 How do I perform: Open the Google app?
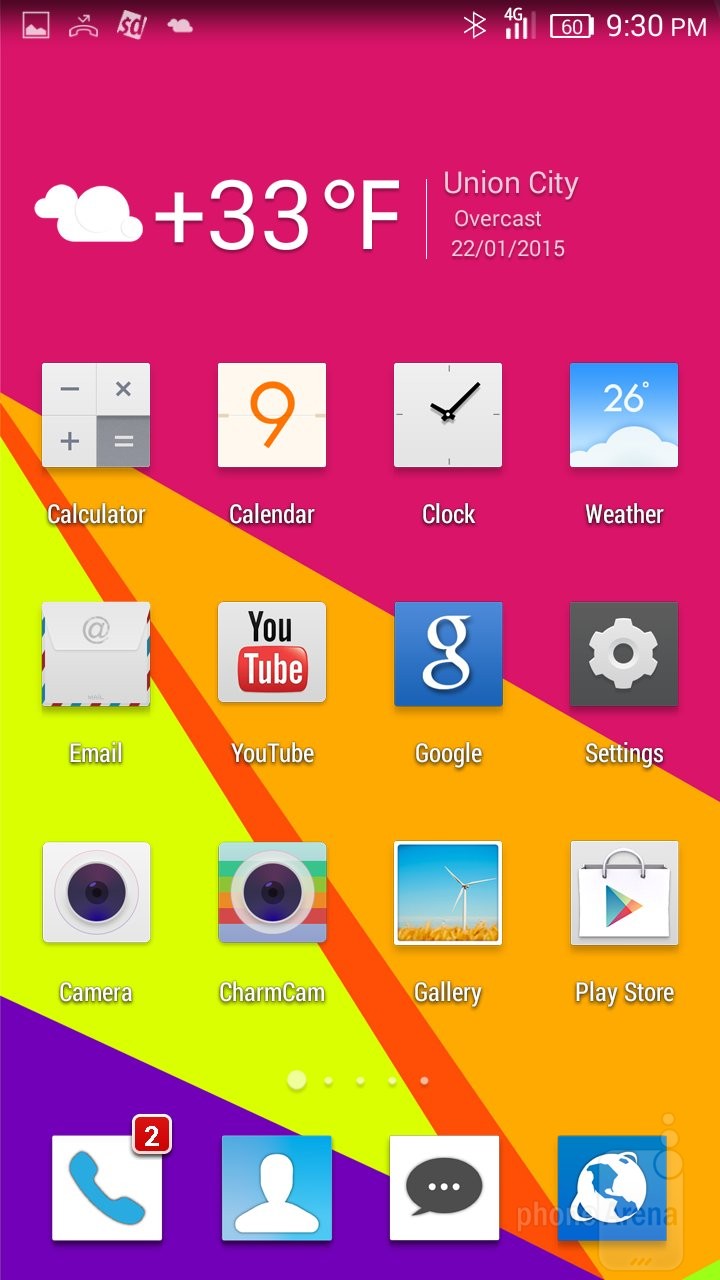[448, 654]
